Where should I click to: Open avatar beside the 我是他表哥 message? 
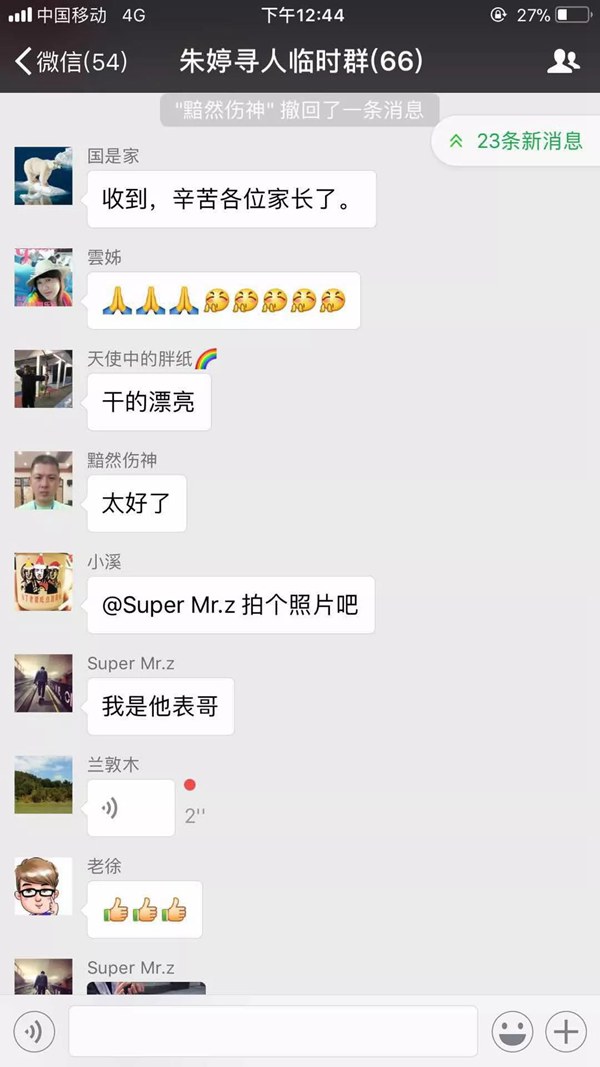[x=43, y=683]
